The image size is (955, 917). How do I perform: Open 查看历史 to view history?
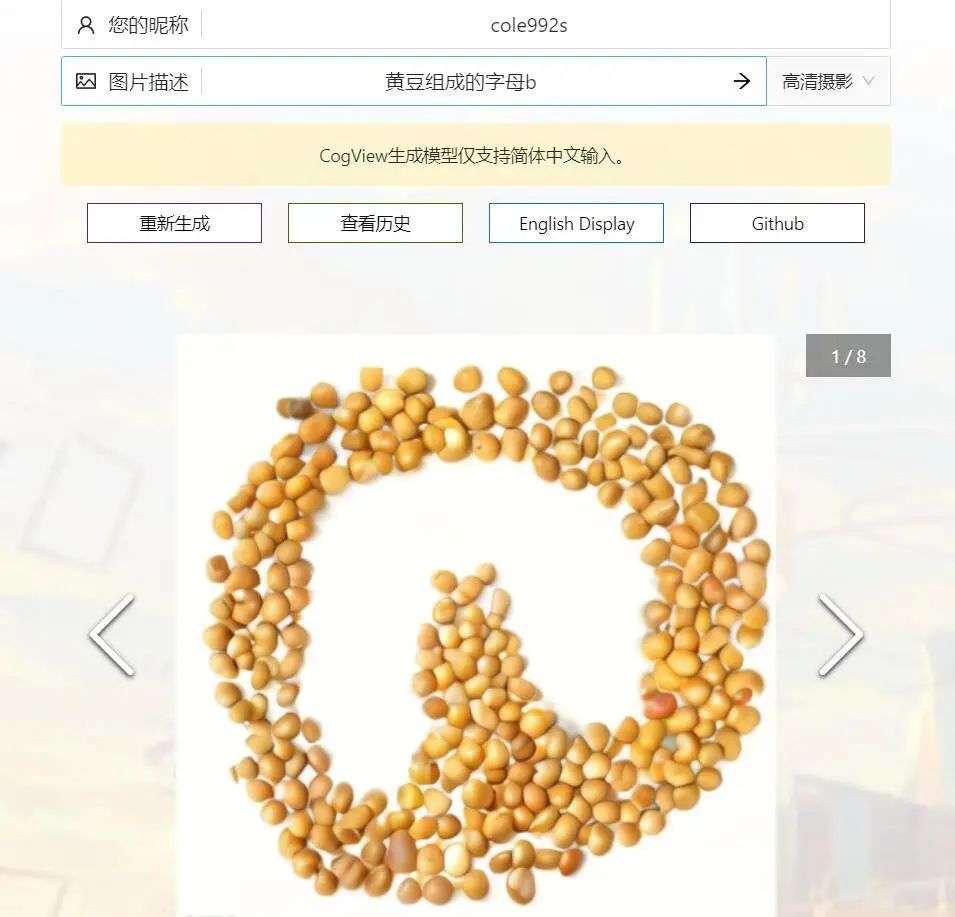point(375,223)
